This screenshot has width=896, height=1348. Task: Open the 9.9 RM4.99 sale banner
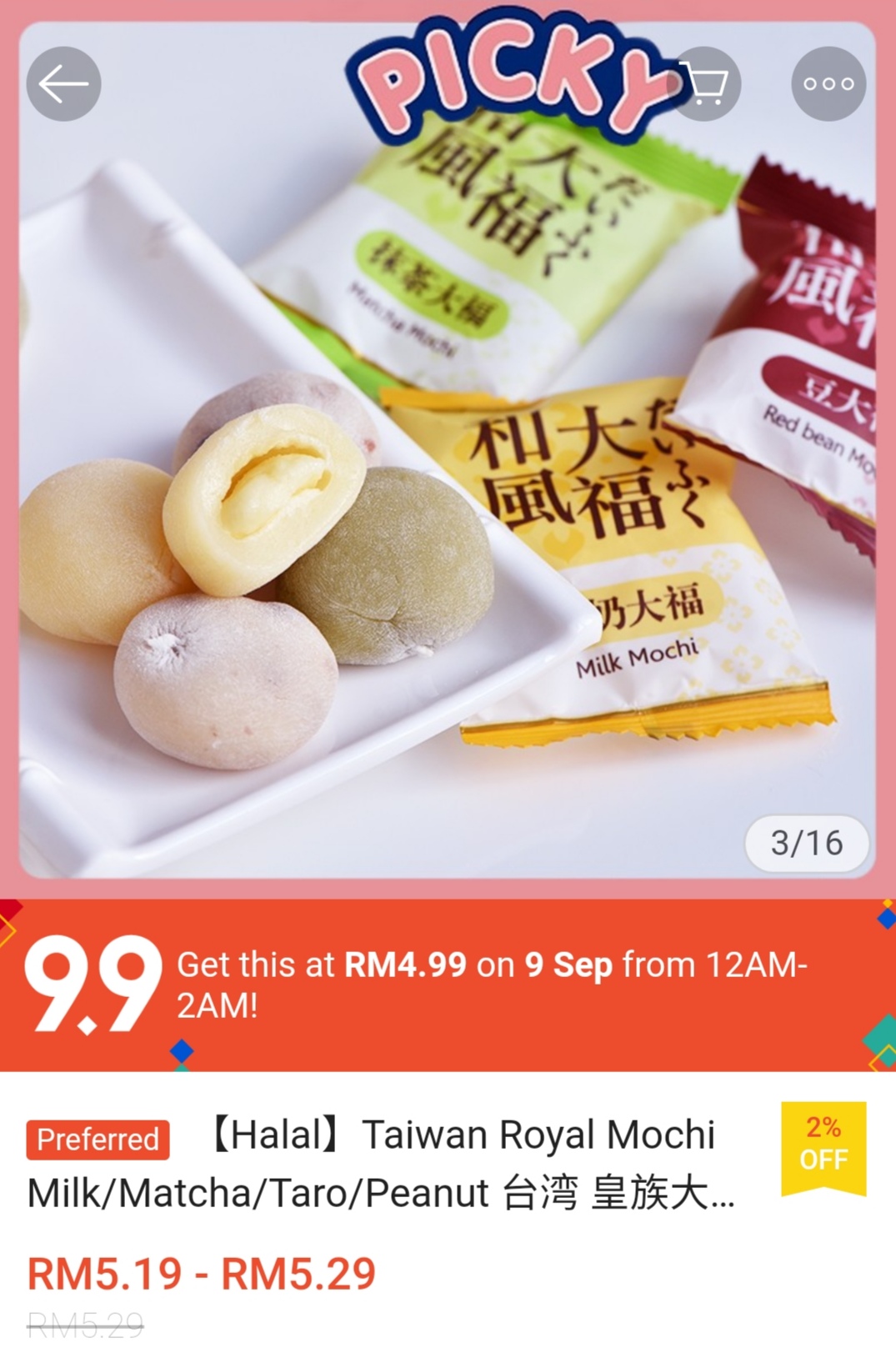tap(448, 985)
